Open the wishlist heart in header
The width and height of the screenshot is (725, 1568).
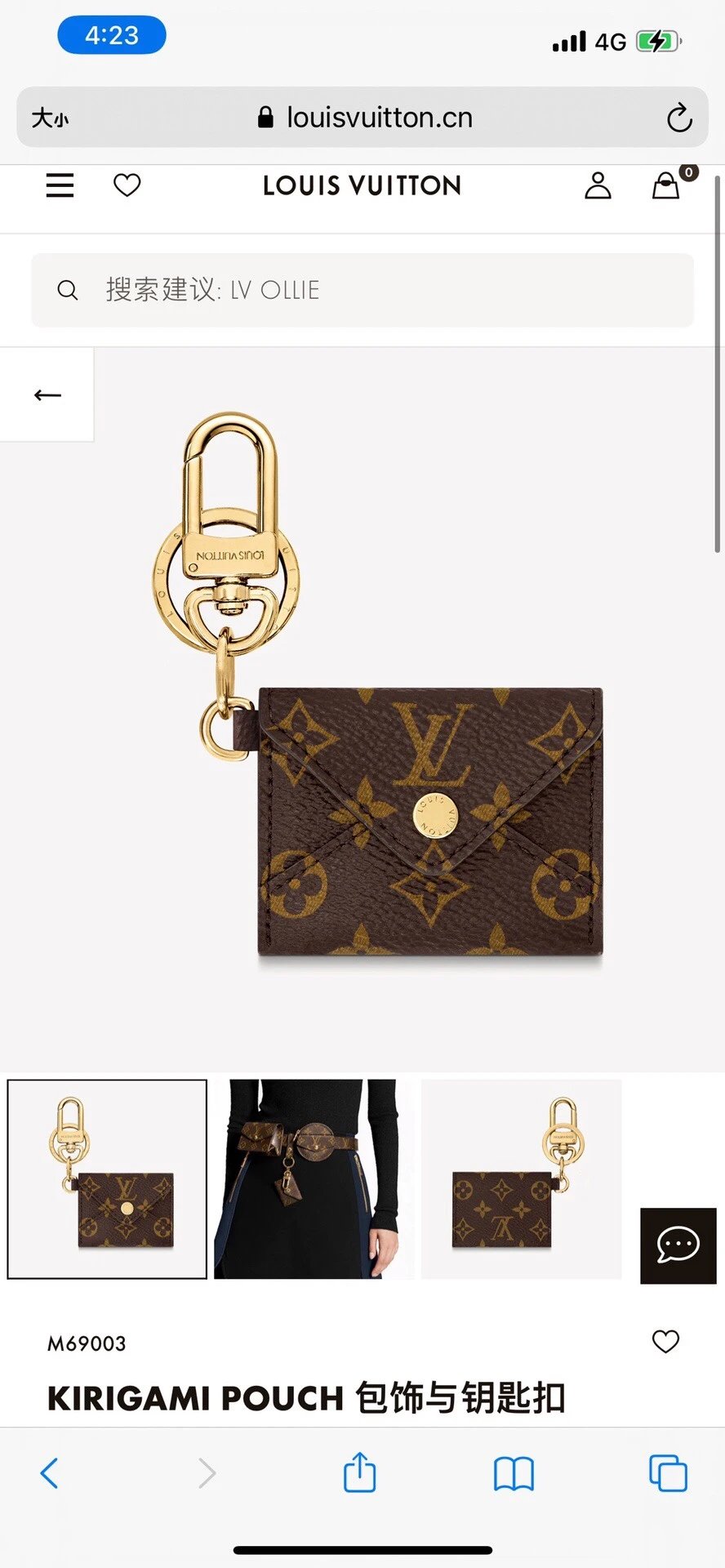point(127,185)
